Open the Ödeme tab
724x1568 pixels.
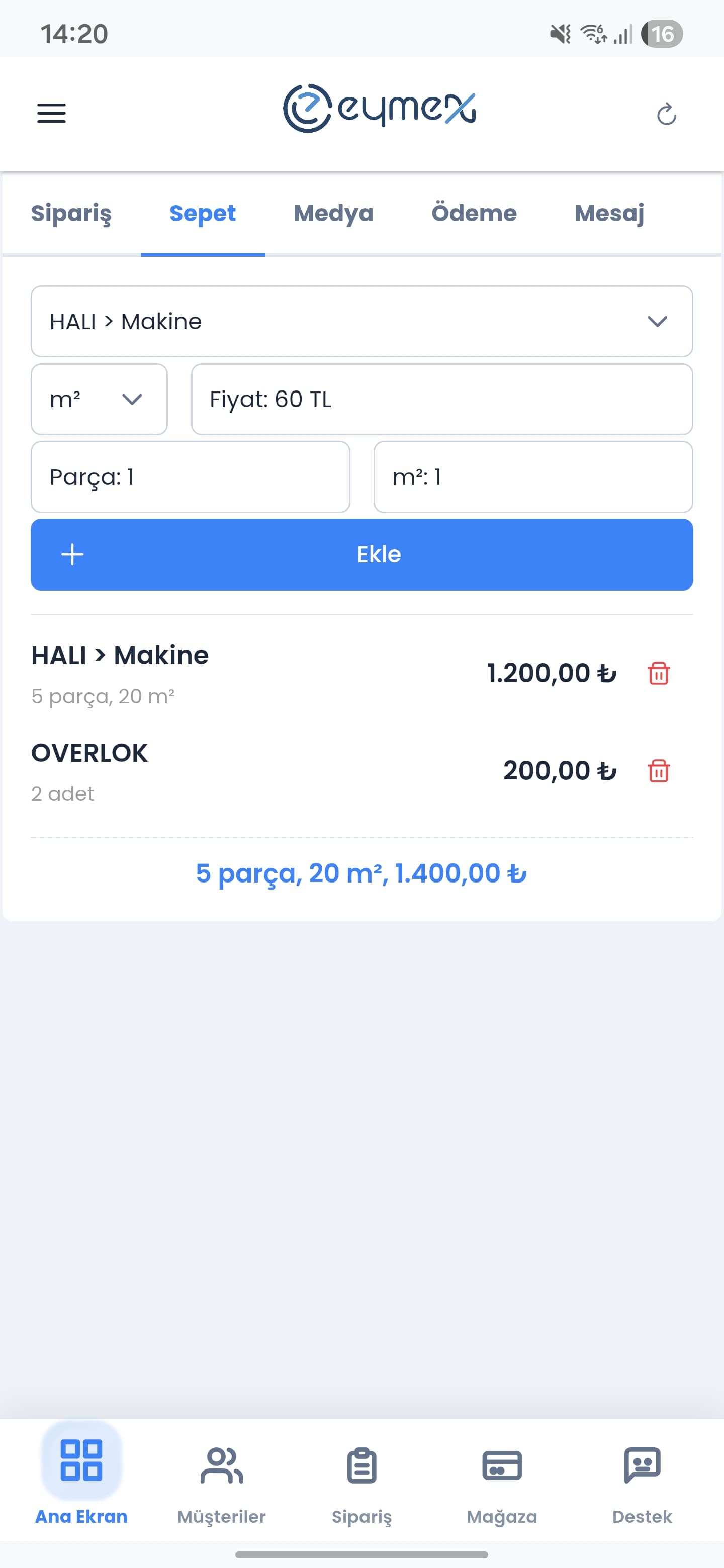click(474, 214)
